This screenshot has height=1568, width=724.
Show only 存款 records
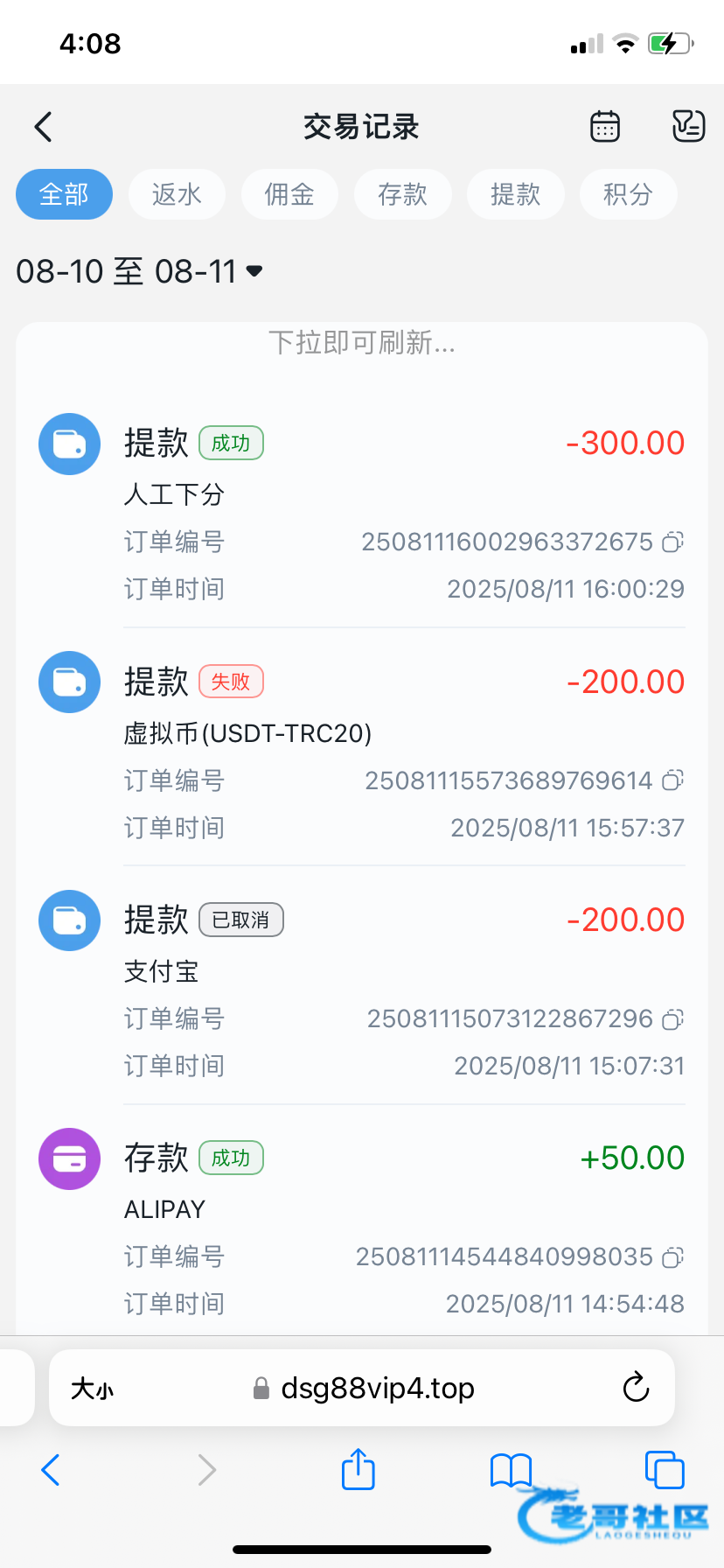pyautogui.click(x=402, y=194)
